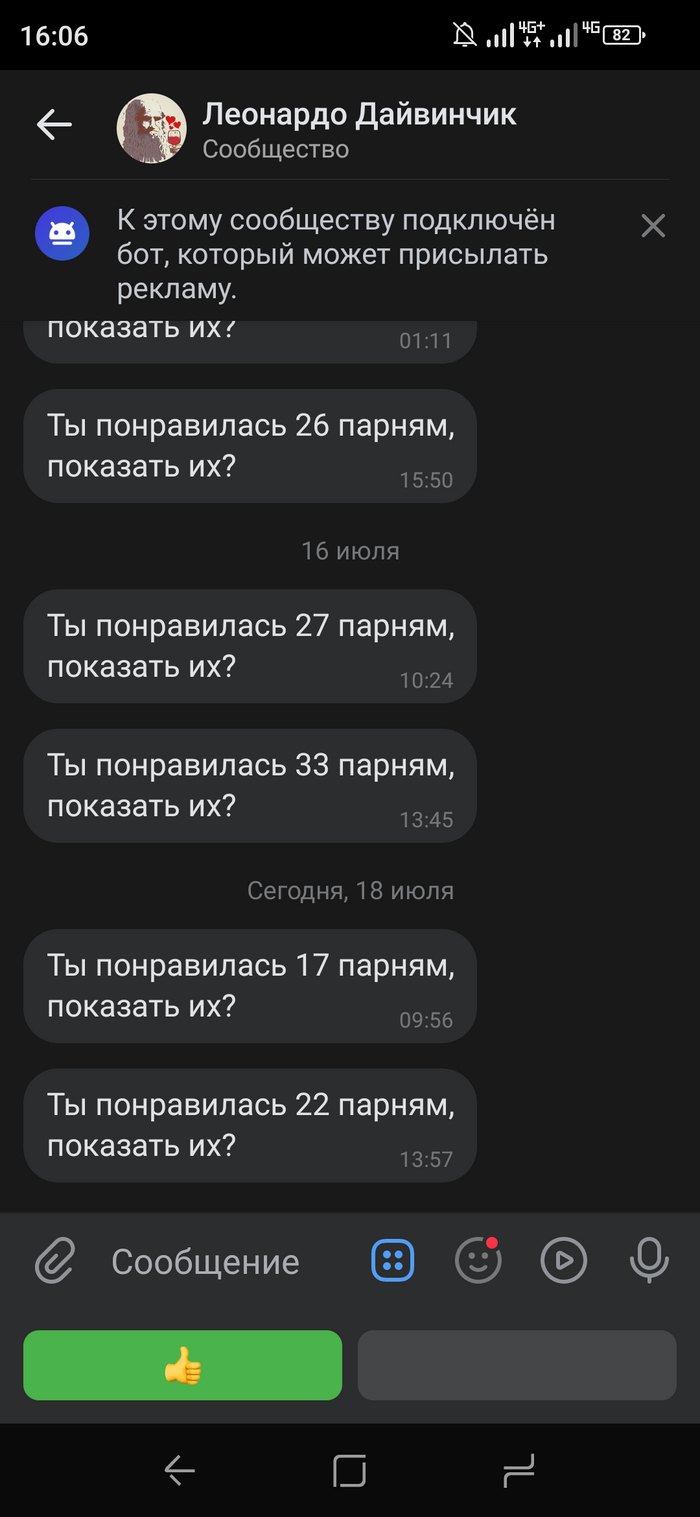
Task: Open the attachment paperclip menu
Action: tap(55, 1261)
